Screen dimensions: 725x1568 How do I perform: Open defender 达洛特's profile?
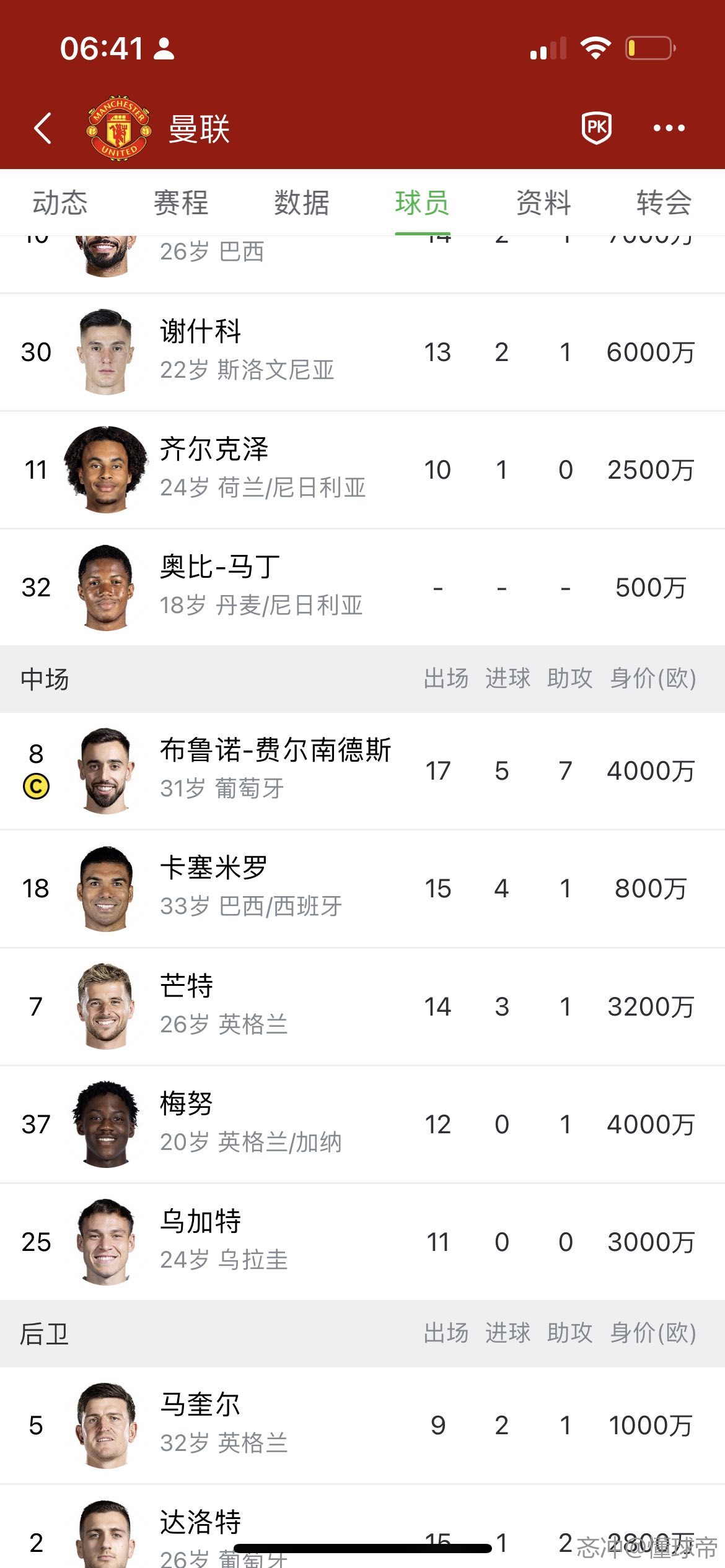(x=201, y=1530)
